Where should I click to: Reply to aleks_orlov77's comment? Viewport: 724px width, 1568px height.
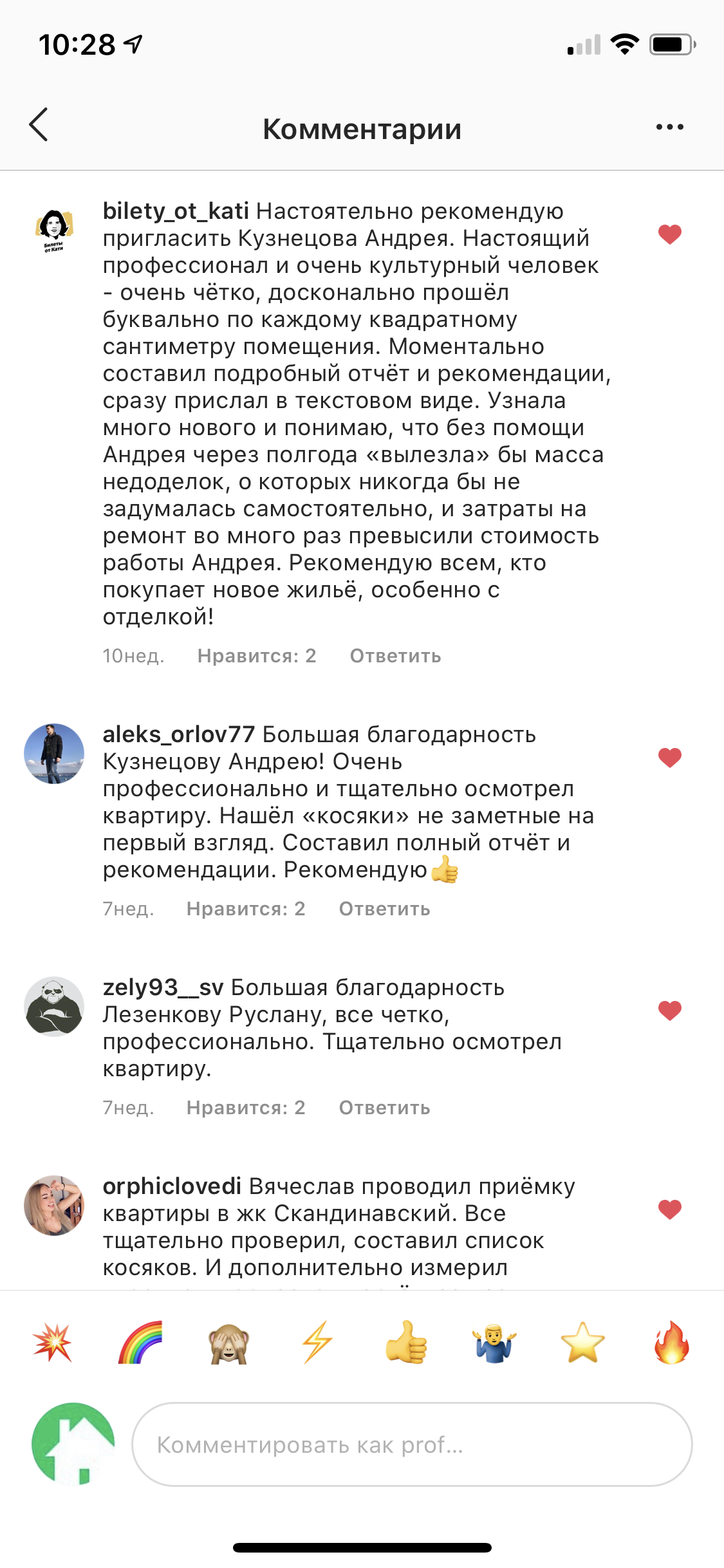coord(384,909)
